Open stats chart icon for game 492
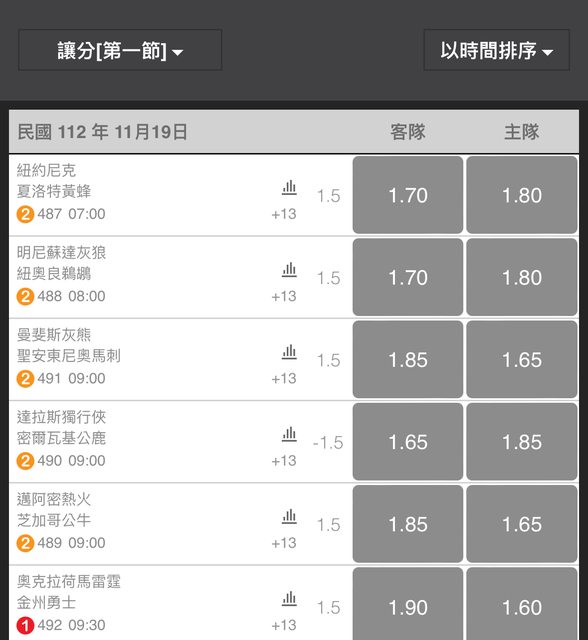 click(x=289, y=599)
